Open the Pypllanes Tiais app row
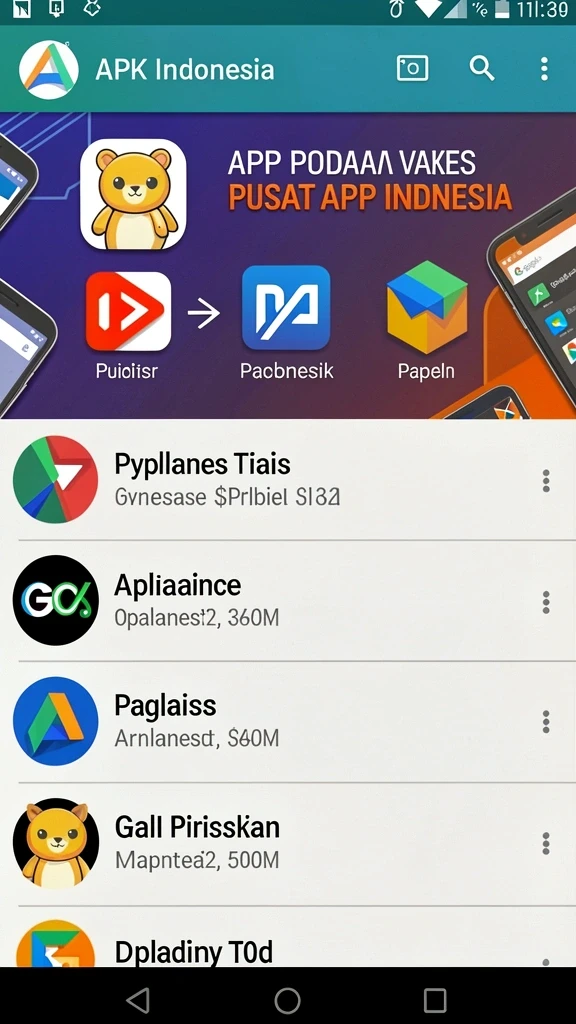 coord(288,480)
